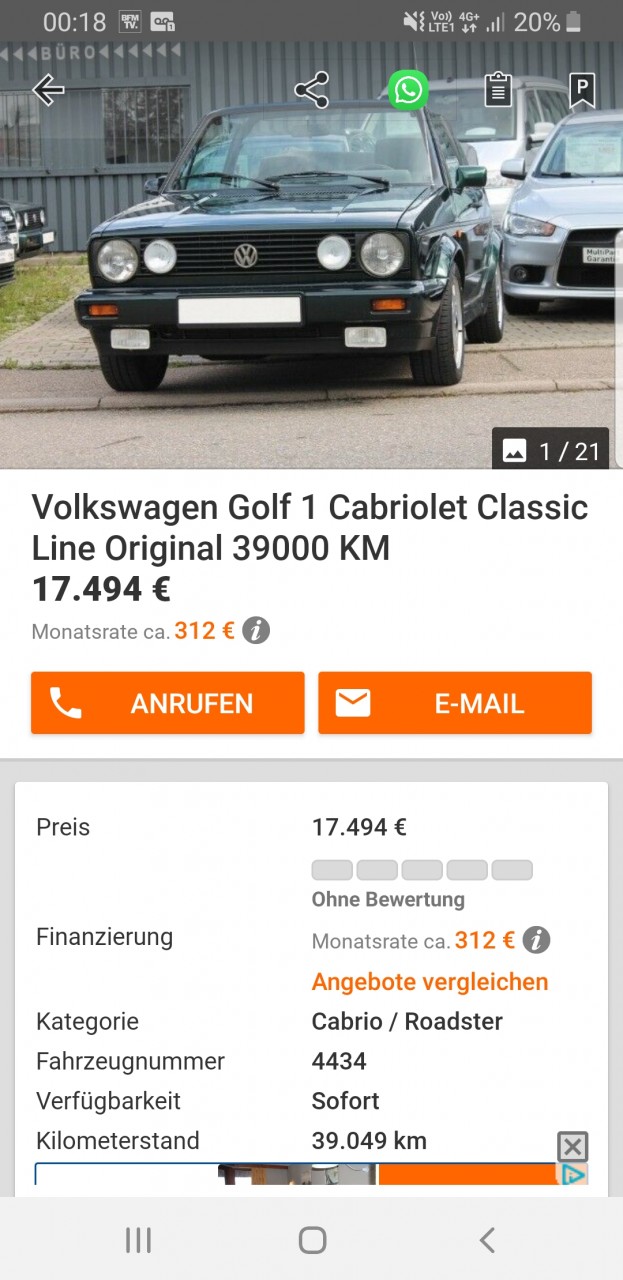This screenshot has width=623, height=1280.
Task: Send the seller an E-MAIL
Action: [x=455, y=703]
